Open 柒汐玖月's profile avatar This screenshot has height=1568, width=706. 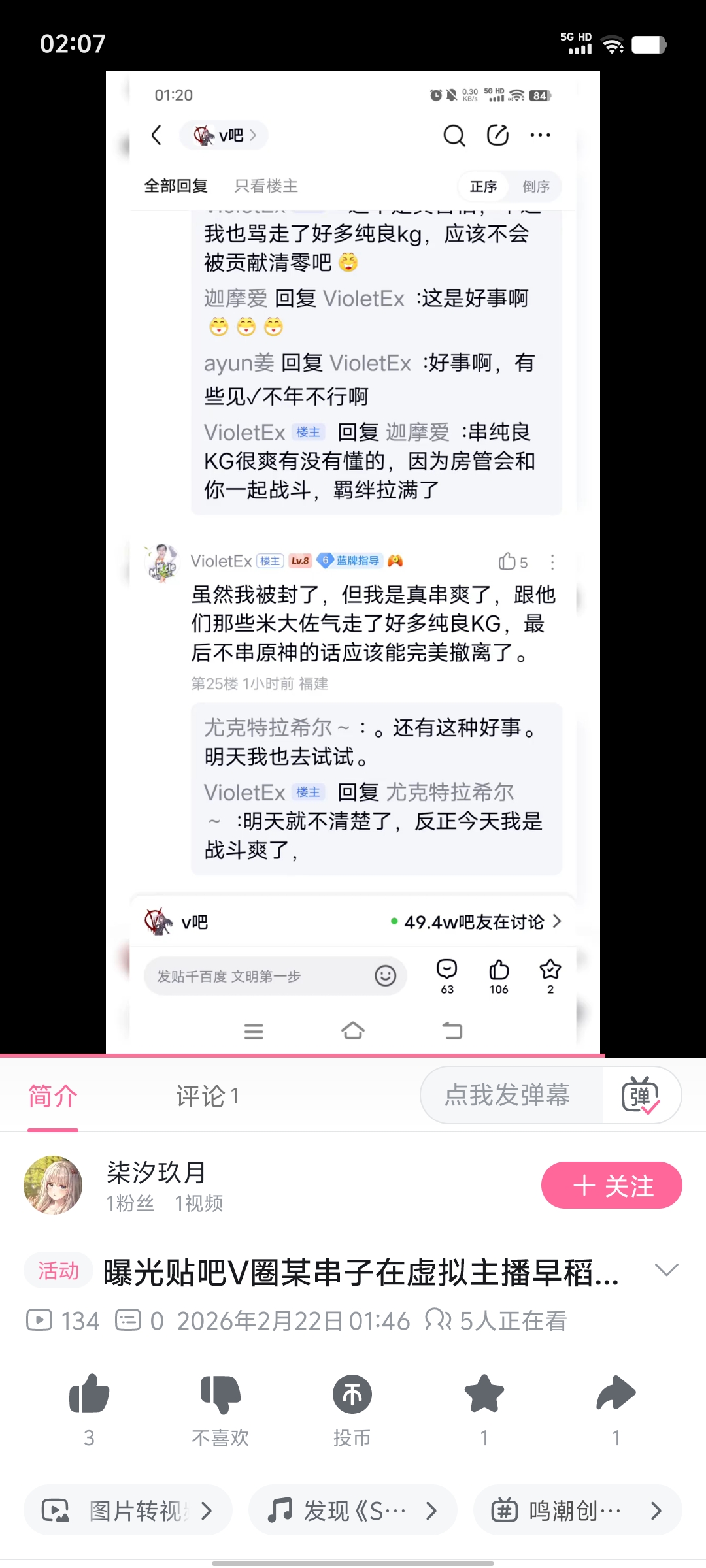53,1185
